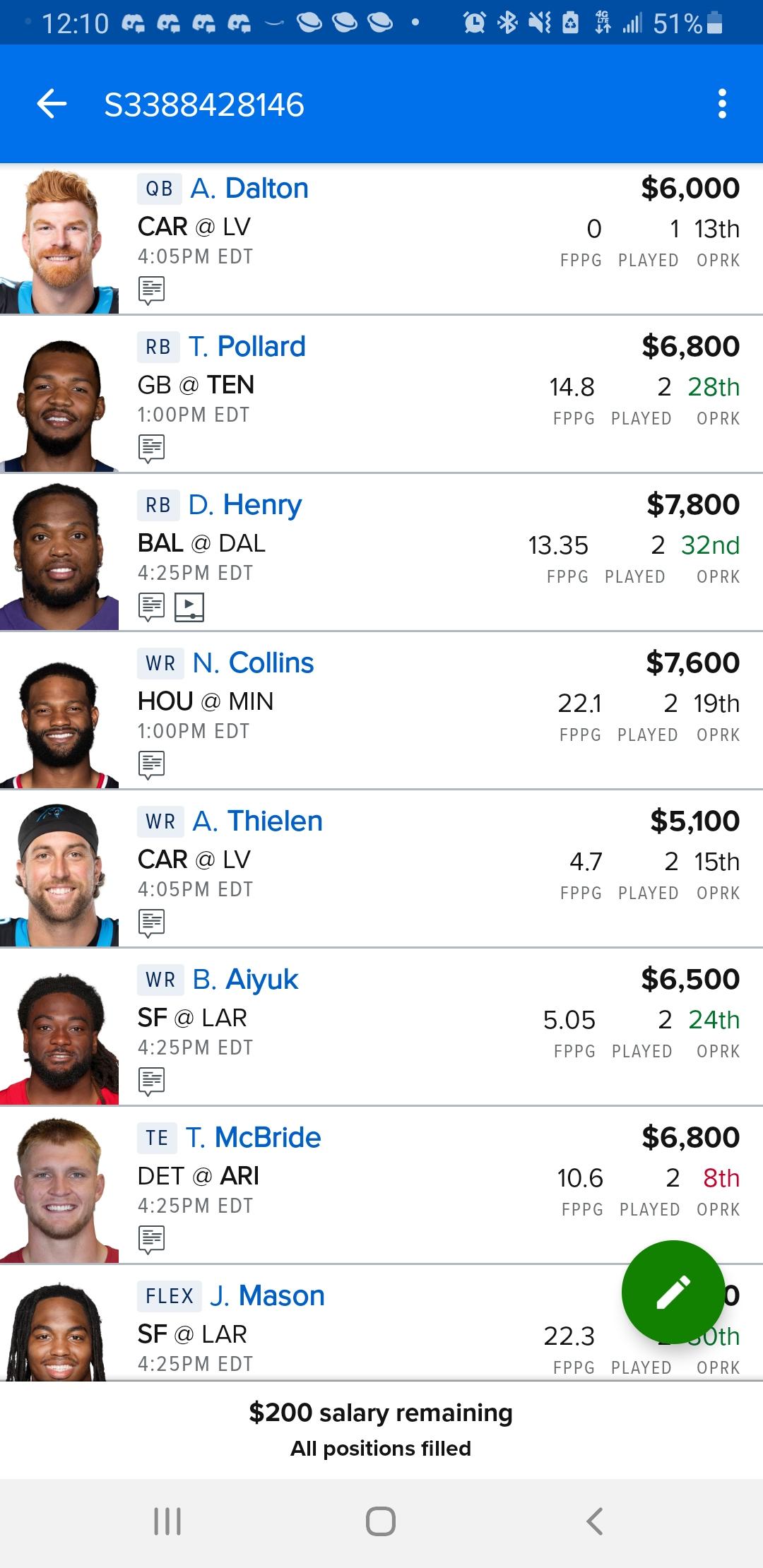Go back using the app bar arrow
The width and height of the screenshot is (763, 1568).
tap(52, 105)
